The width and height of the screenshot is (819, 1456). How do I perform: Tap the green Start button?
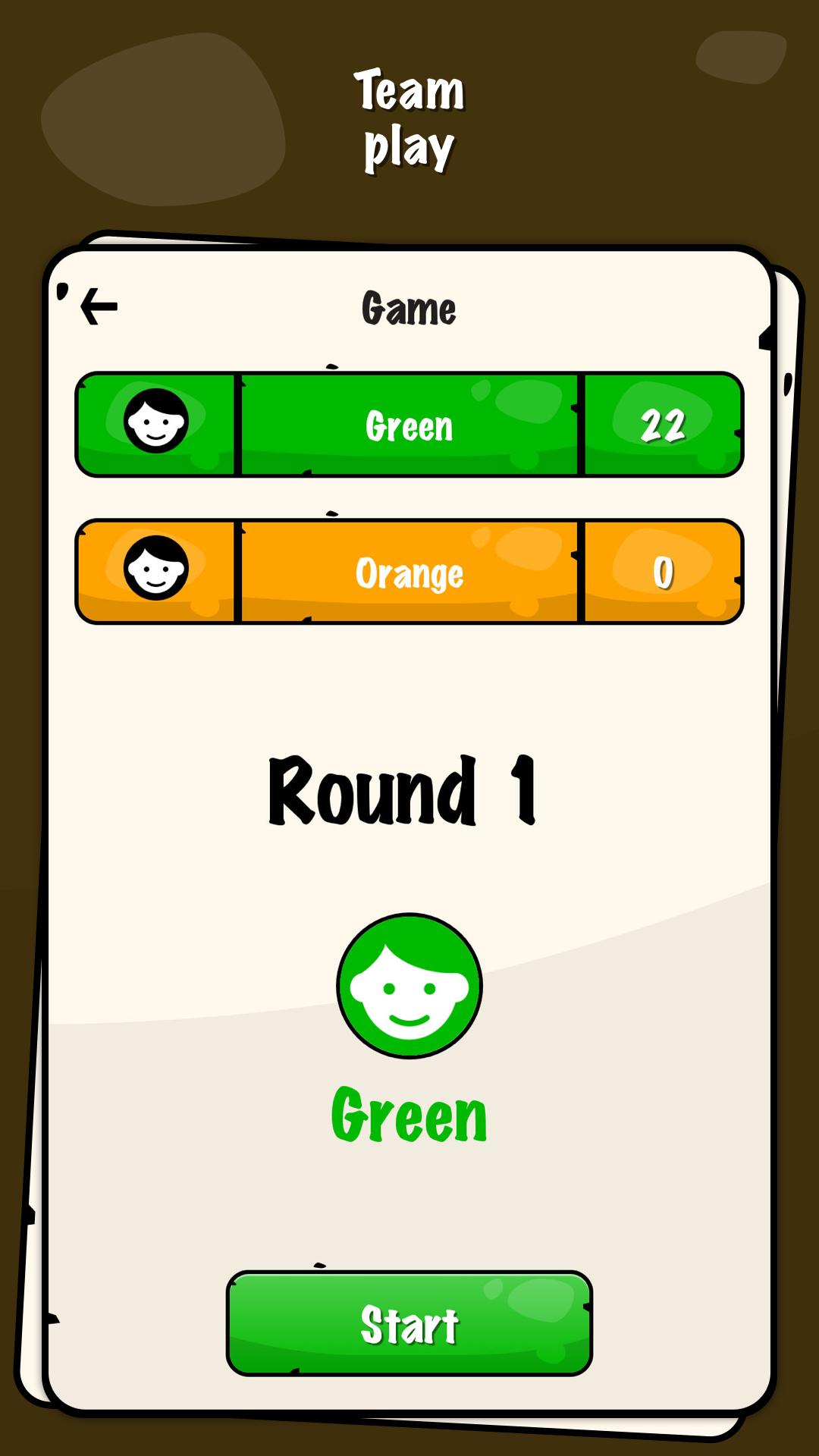(x=409, y=1324)
